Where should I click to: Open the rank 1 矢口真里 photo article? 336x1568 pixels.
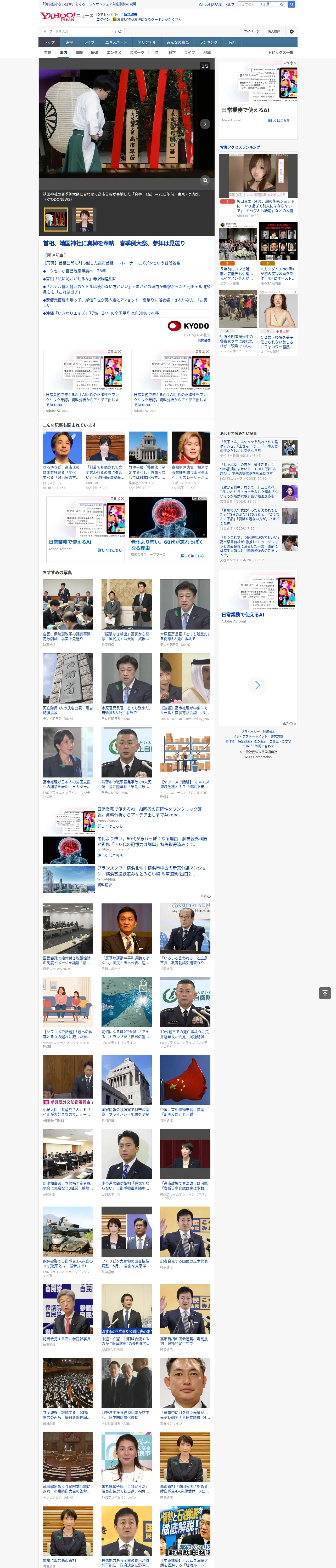[259, 185]
